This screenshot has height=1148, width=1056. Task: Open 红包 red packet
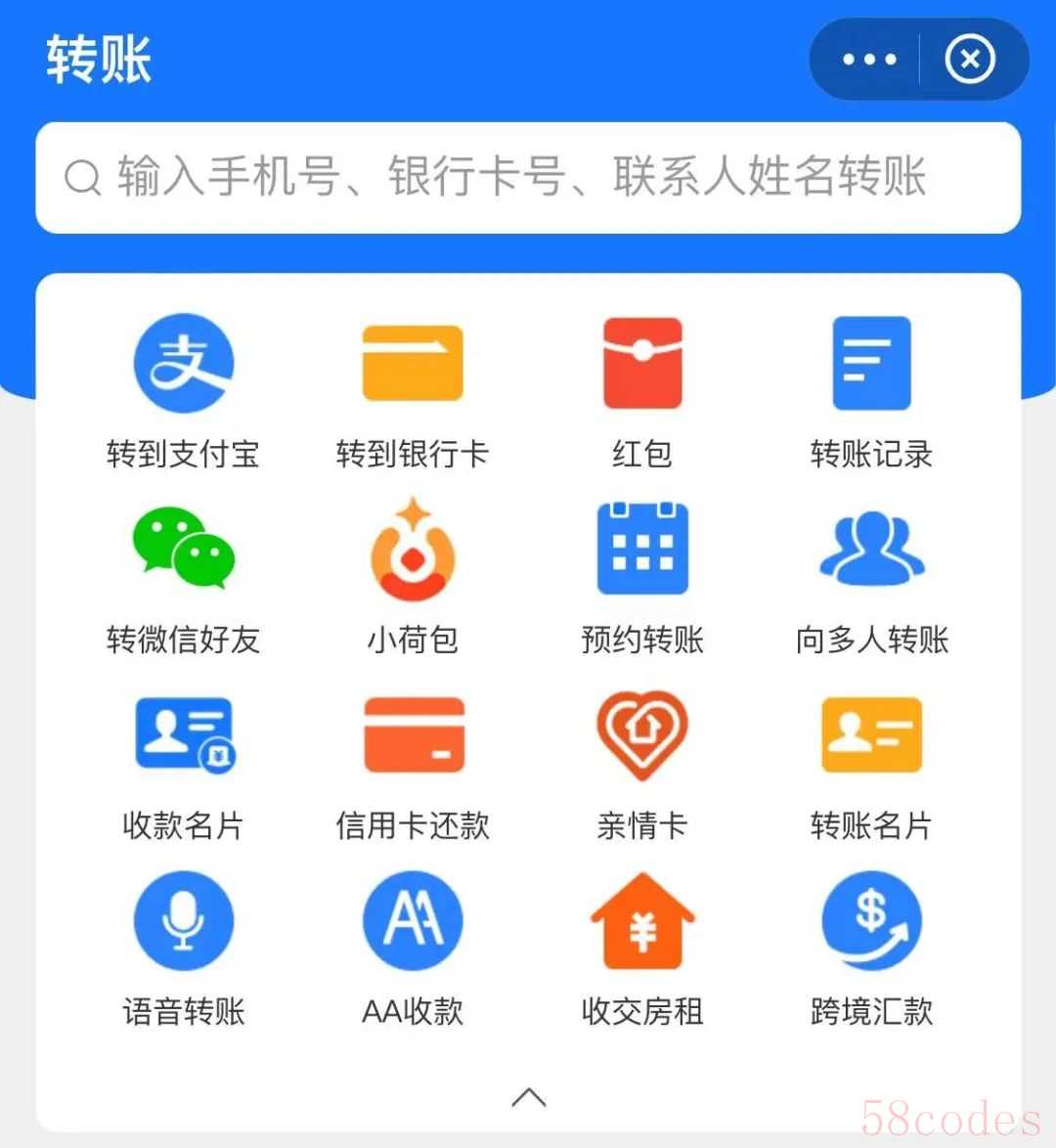(x=641, y=365)
